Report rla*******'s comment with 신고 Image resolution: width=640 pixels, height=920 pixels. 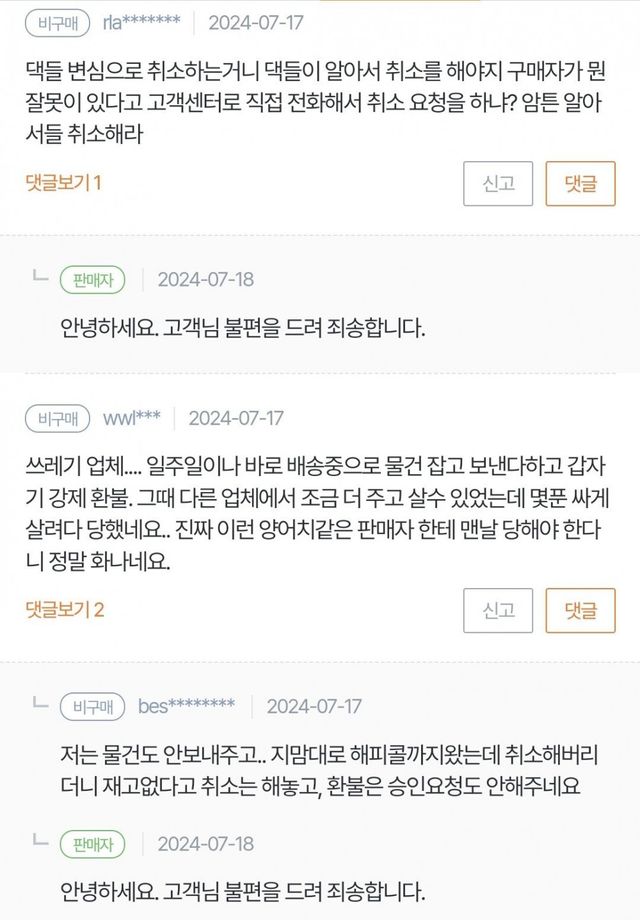(x=498, y=183)
